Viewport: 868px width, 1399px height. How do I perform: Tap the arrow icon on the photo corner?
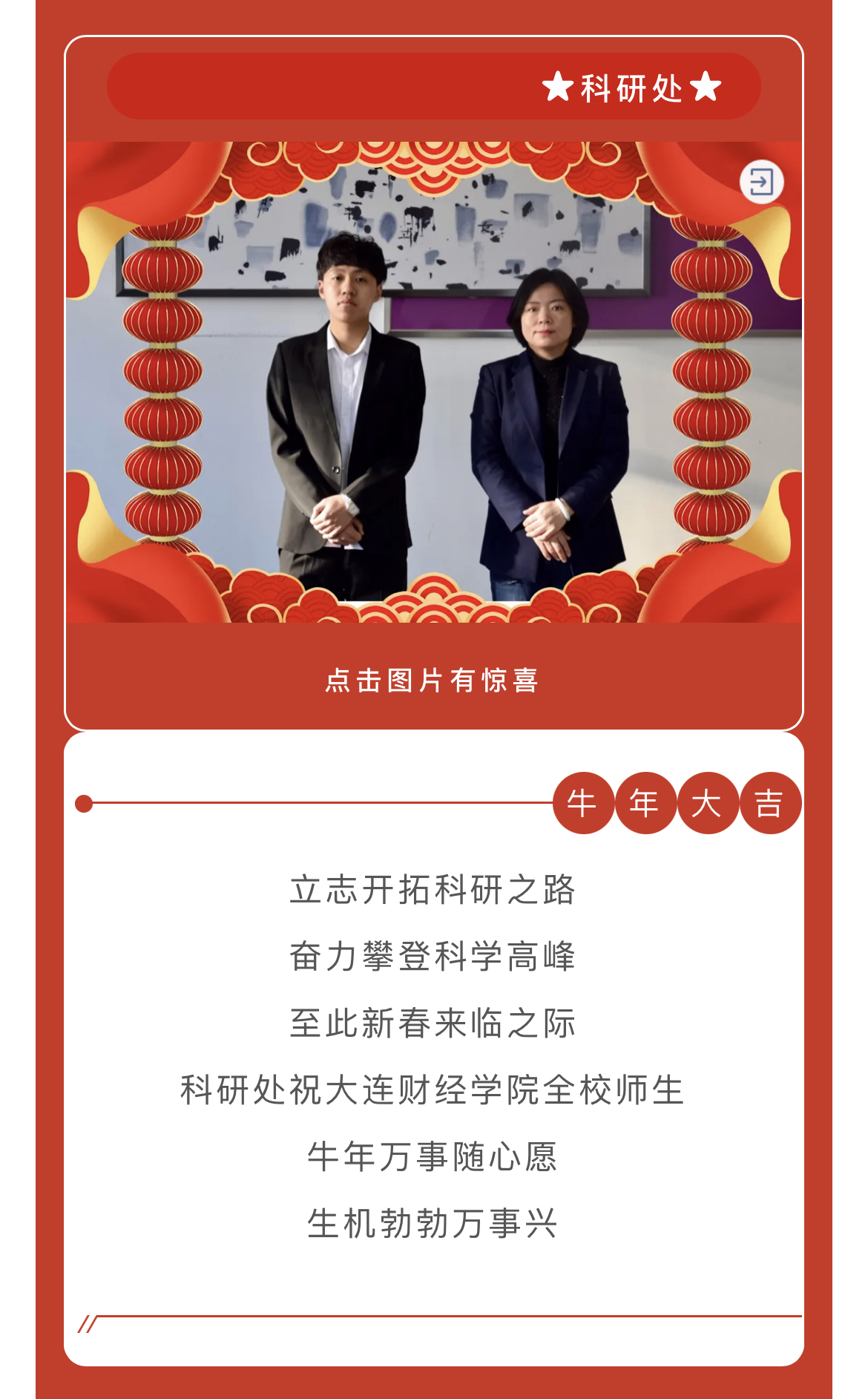pos(761,182)
